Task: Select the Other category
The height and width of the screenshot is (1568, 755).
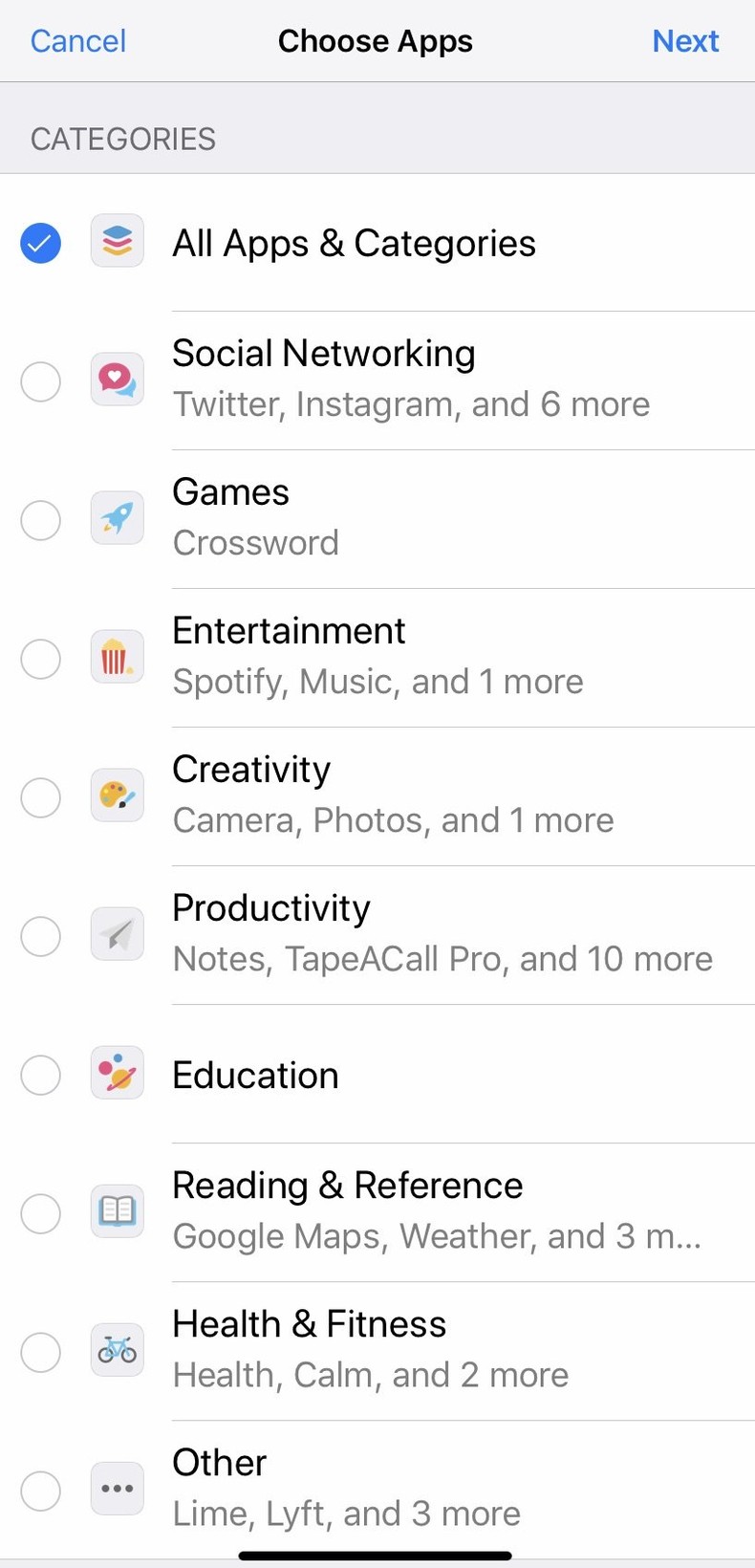Action: [40, 1490]
